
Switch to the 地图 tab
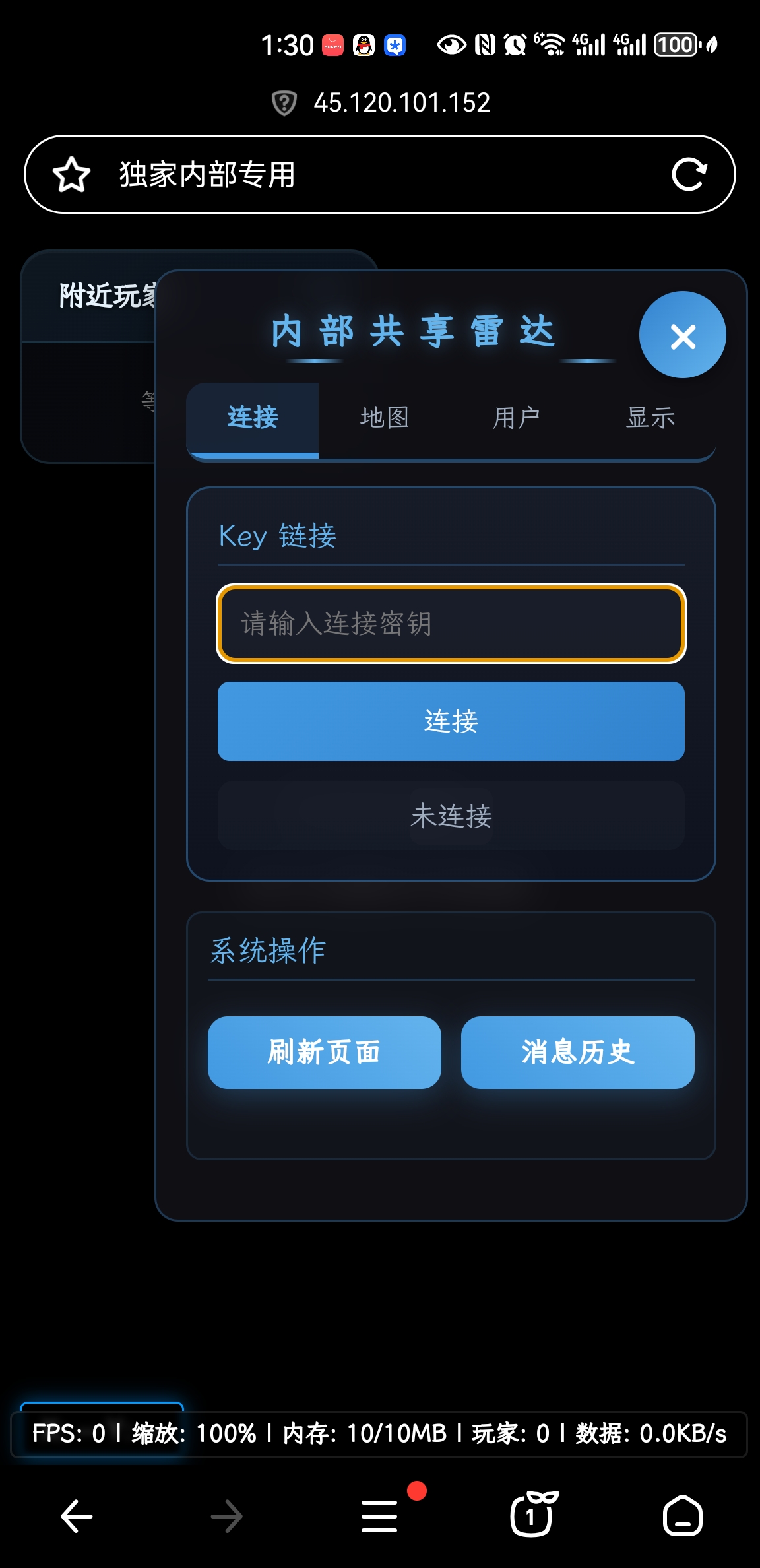coord(385,418)
